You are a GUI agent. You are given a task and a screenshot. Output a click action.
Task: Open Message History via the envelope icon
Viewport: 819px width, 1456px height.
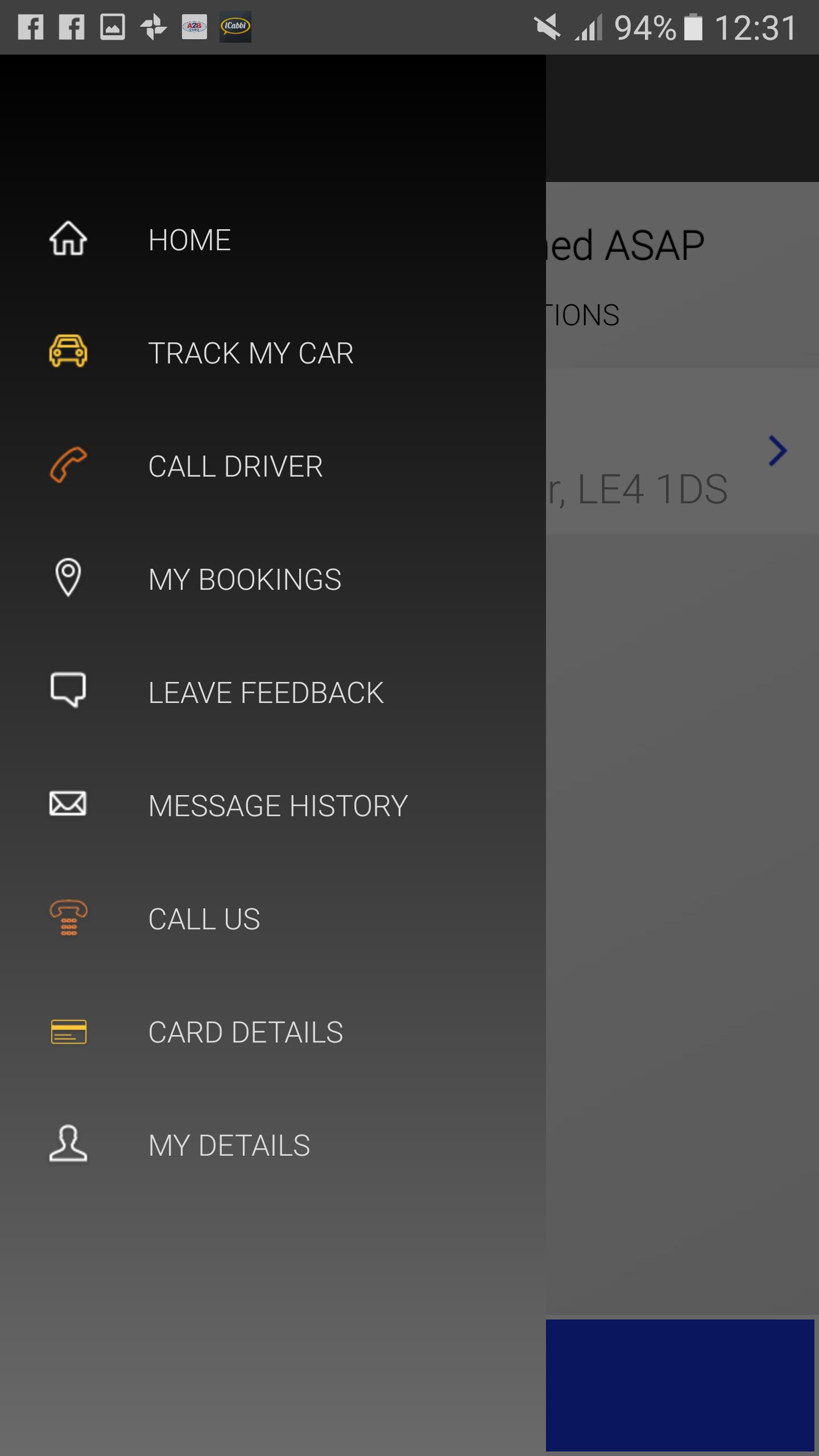(x=68, y=804)
